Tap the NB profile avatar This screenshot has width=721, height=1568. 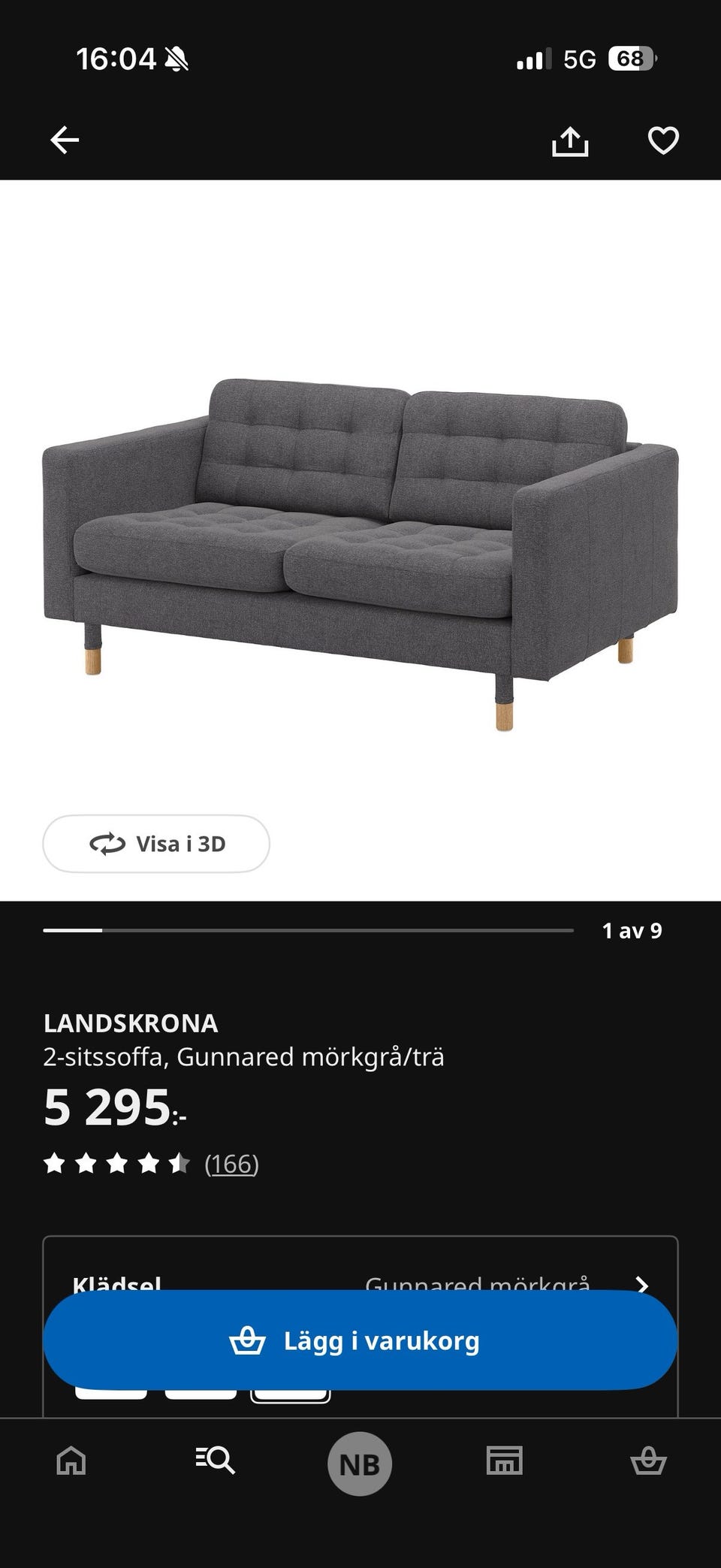(x=360, y=1462)
